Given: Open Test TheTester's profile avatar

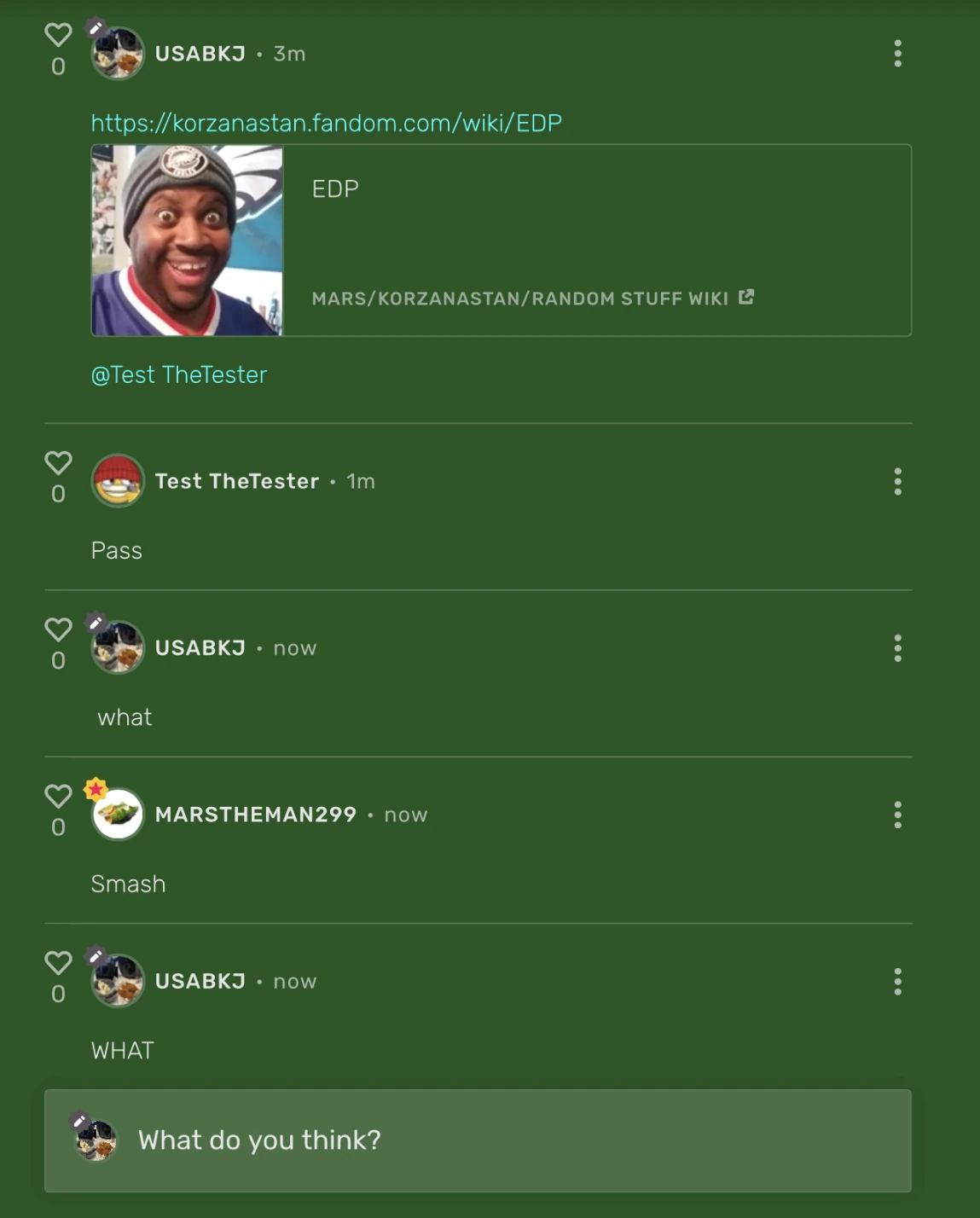Looking at the screenshot, I should pos(118,480).
